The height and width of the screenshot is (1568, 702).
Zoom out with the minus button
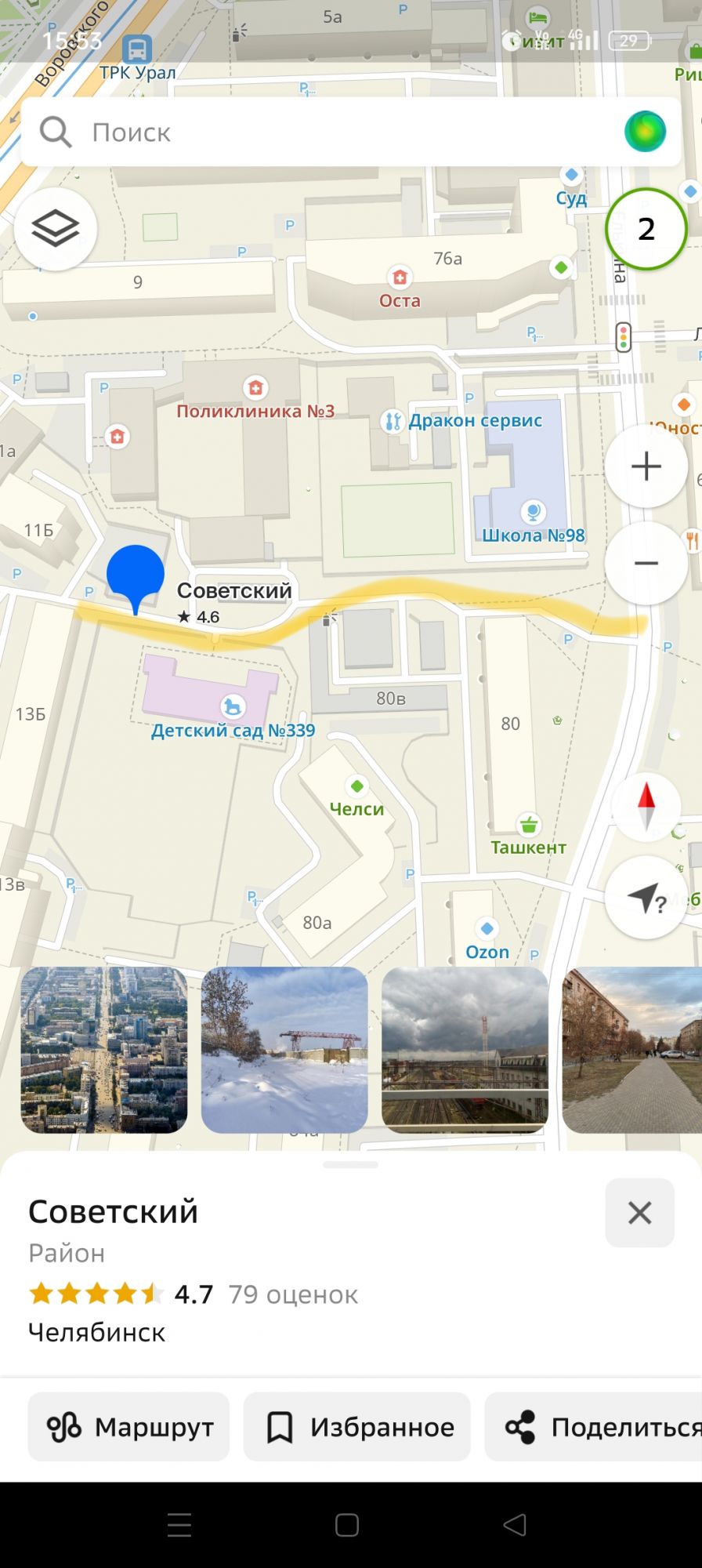(646, 563)
